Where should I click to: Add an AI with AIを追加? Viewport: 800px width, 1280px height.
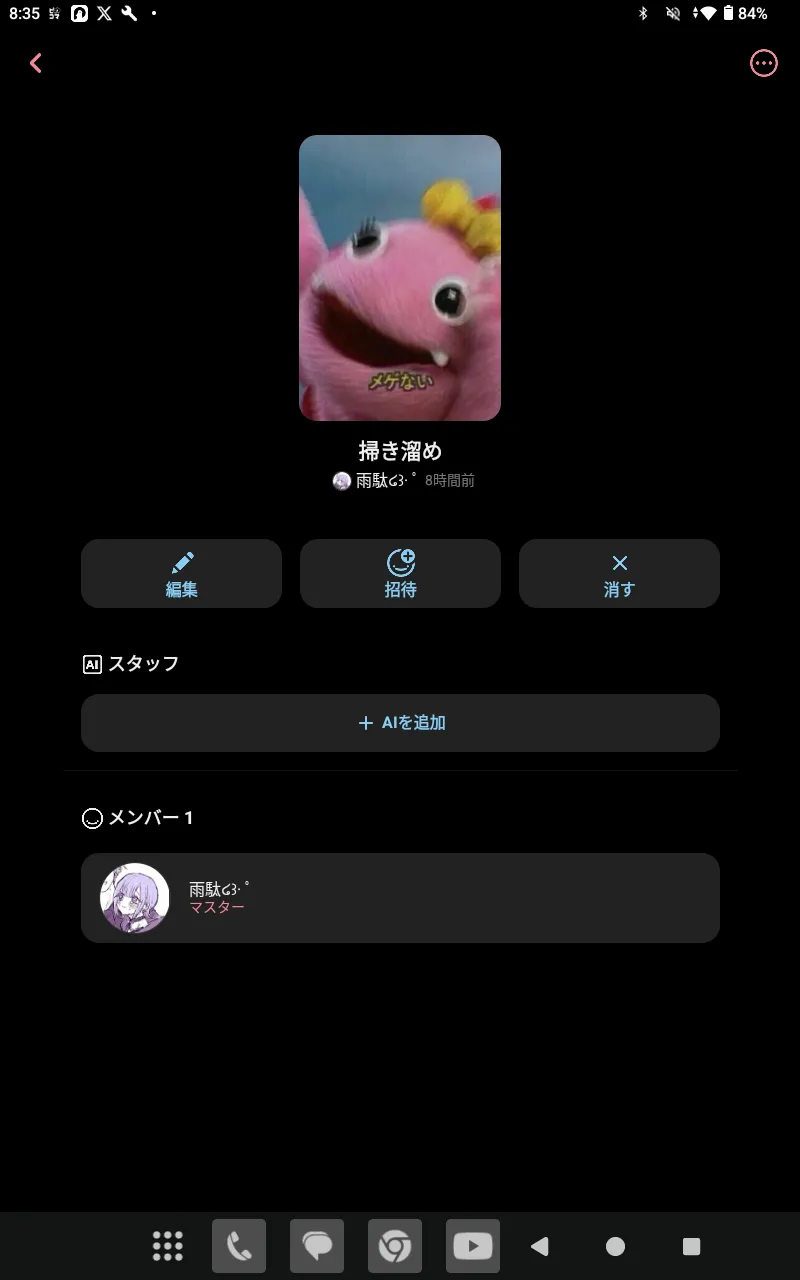pos(400,722)
